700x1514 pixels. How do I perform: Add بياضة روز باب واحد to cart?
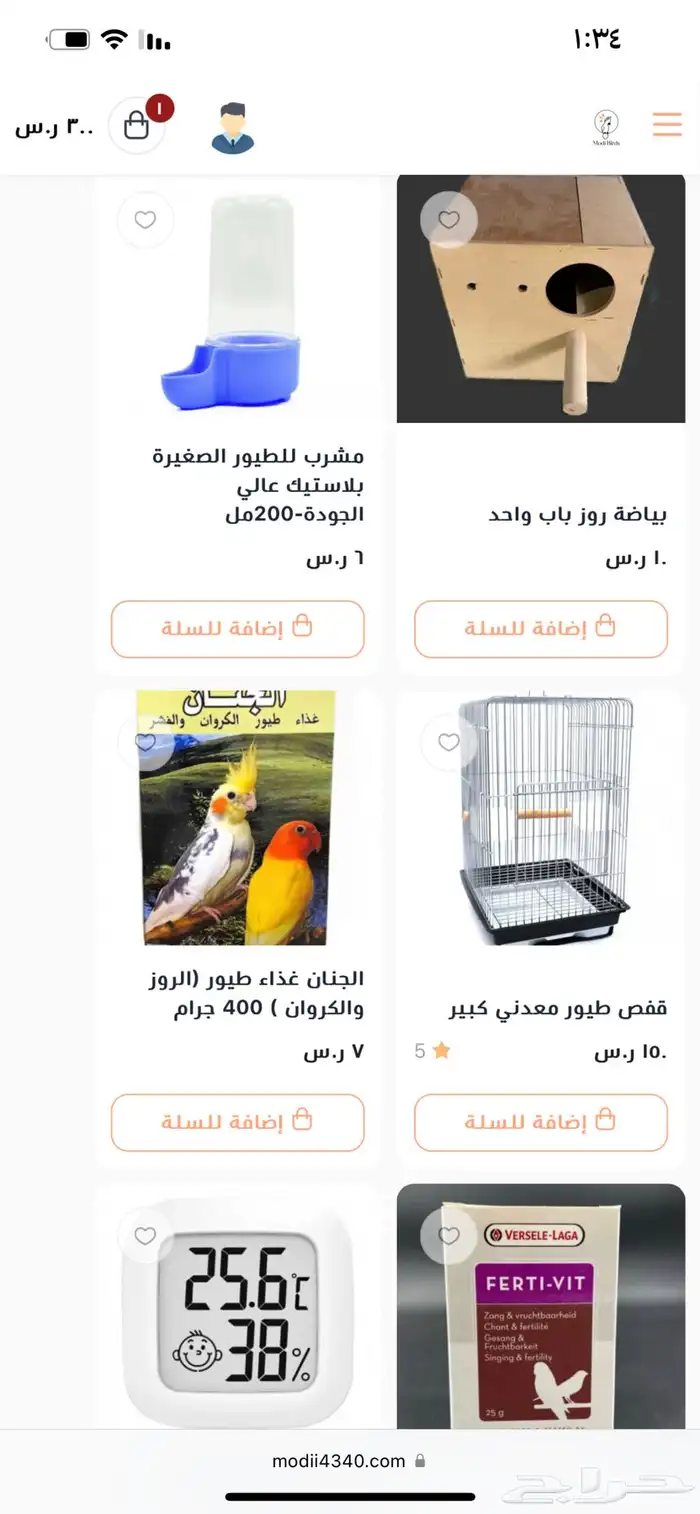540,629
